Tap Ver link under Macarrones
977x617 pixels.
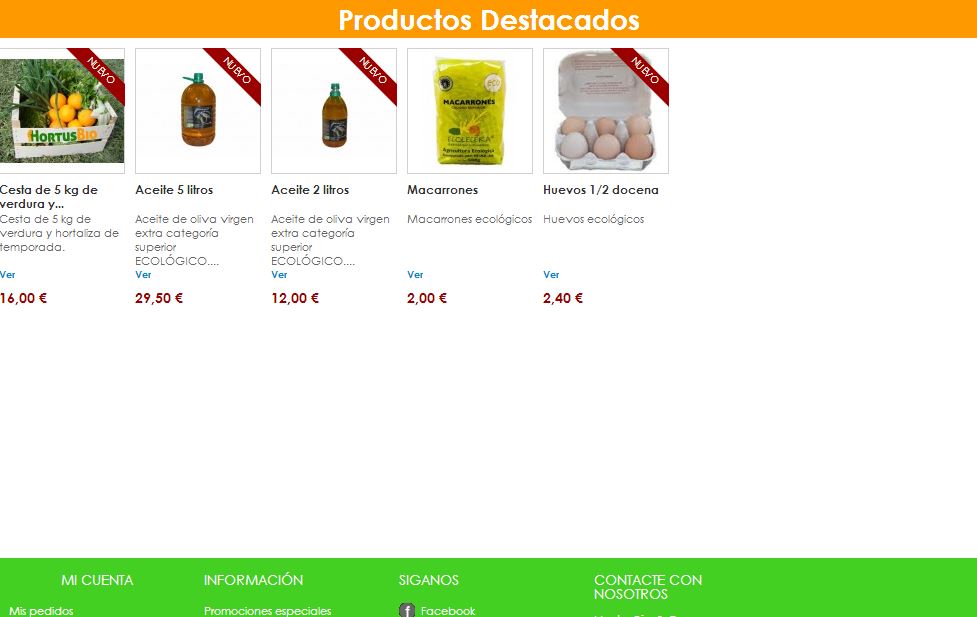tap(415, 275)
